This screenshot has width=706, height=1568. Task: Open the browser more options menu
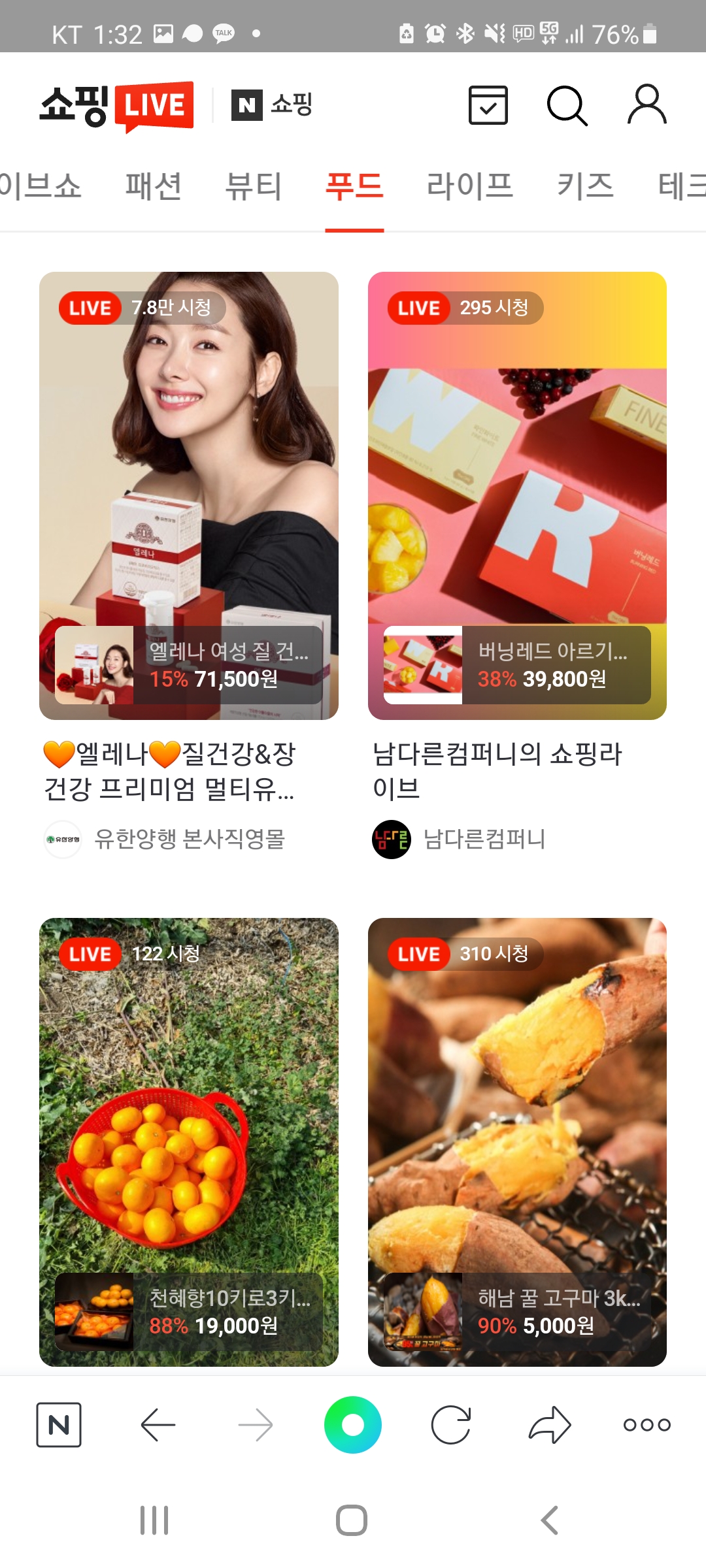pos(647,1424)
